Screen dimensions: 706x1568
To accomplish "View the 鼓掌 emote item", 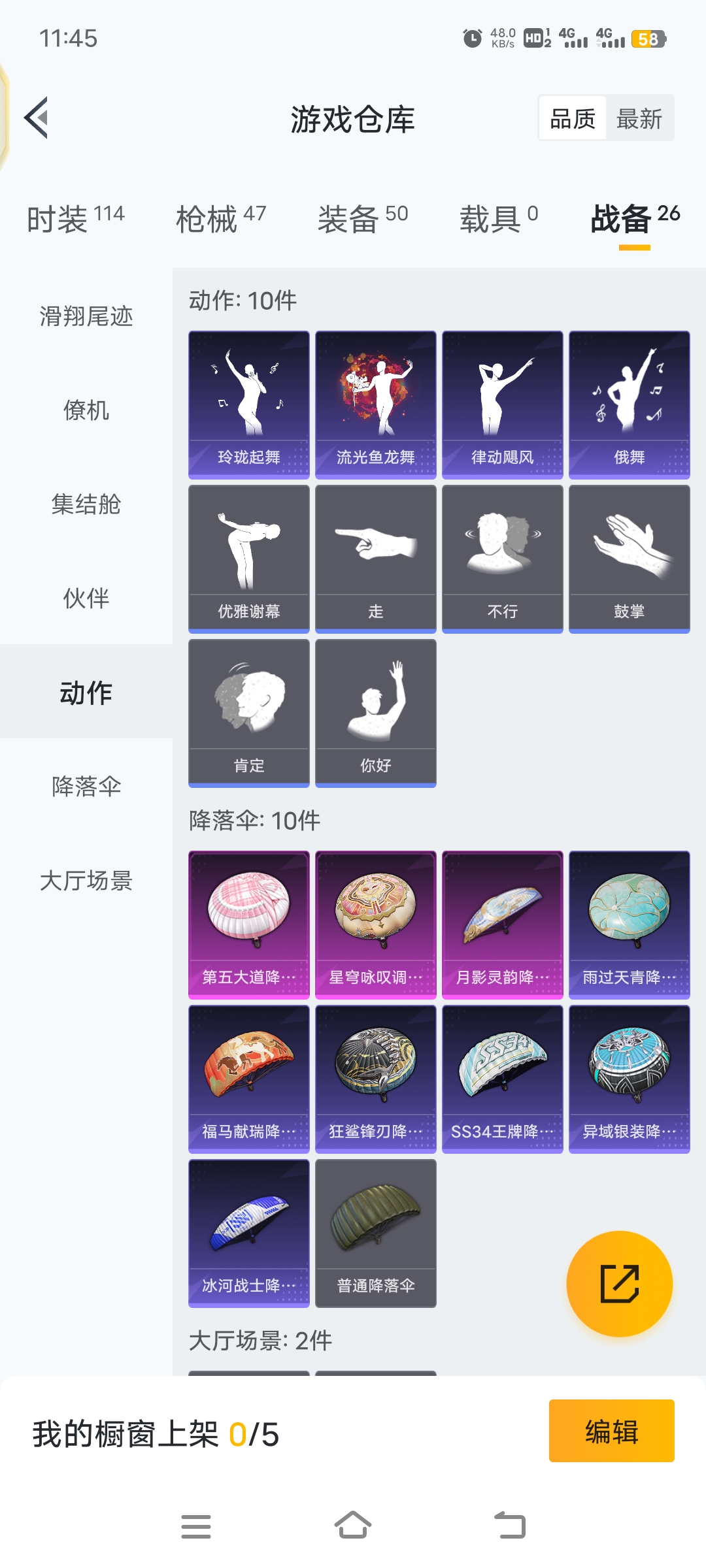I will (x=629, y=559).
